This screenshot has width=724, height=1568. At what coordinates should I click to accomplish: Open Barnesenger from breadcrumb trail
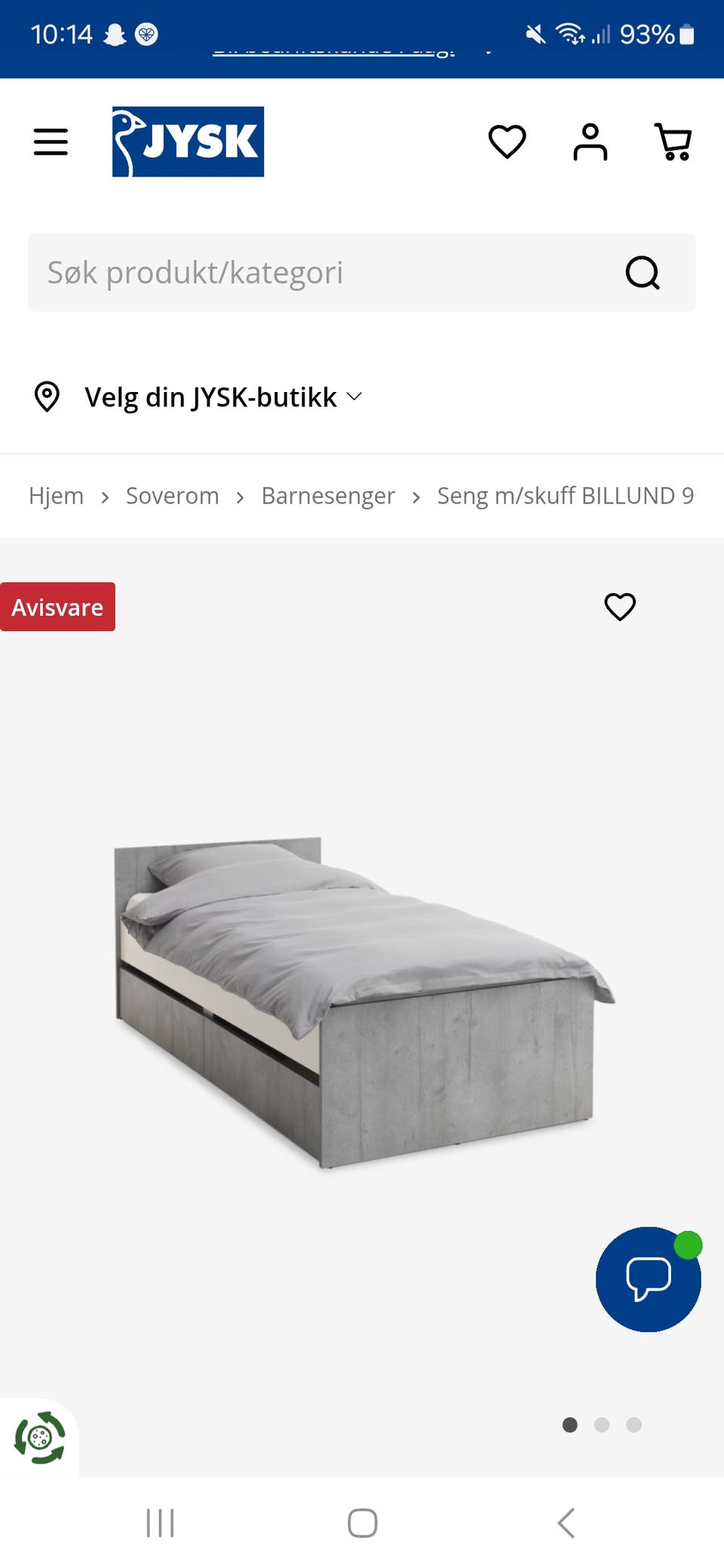[x=327, y=495]
